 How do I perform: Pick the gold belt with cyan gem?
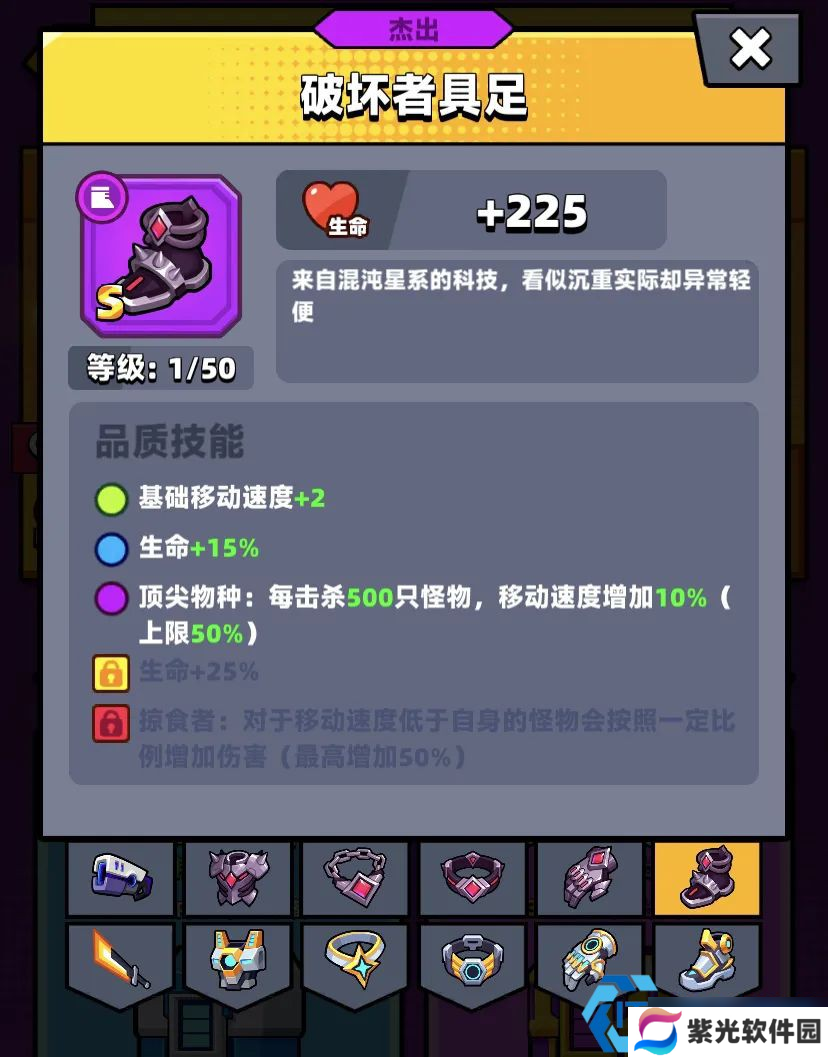[472, 958]
